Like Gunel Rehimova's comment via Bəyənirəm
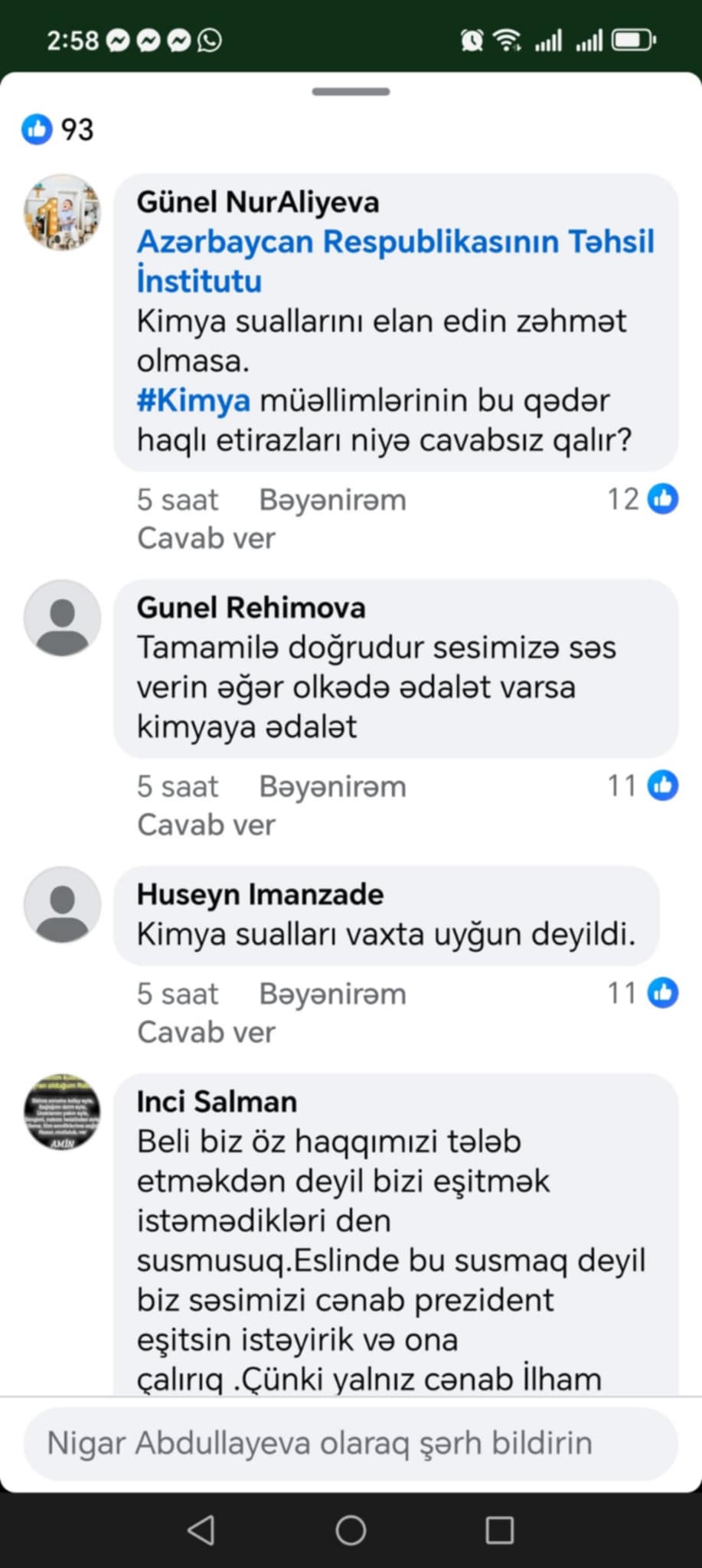702x1568 pixels. click(332, 786)
